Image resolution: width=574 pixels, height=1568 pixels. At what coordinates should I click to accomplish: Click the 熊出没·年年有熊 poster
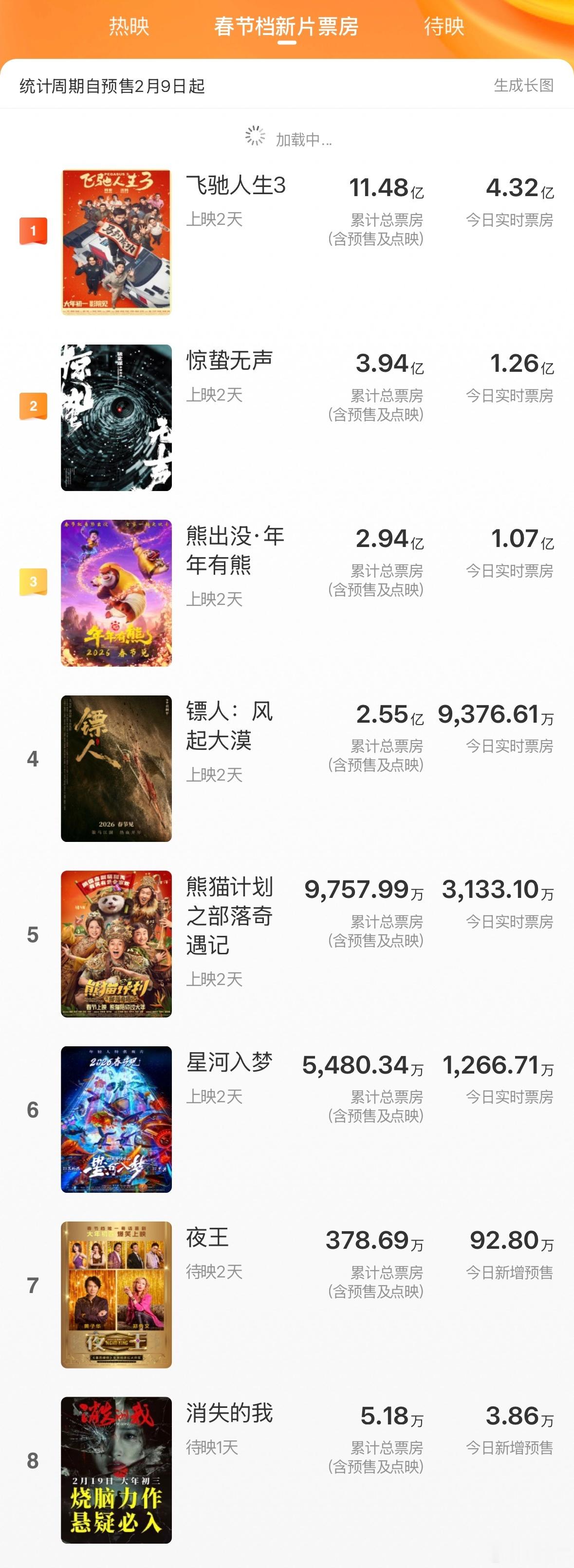coord(116,590)
